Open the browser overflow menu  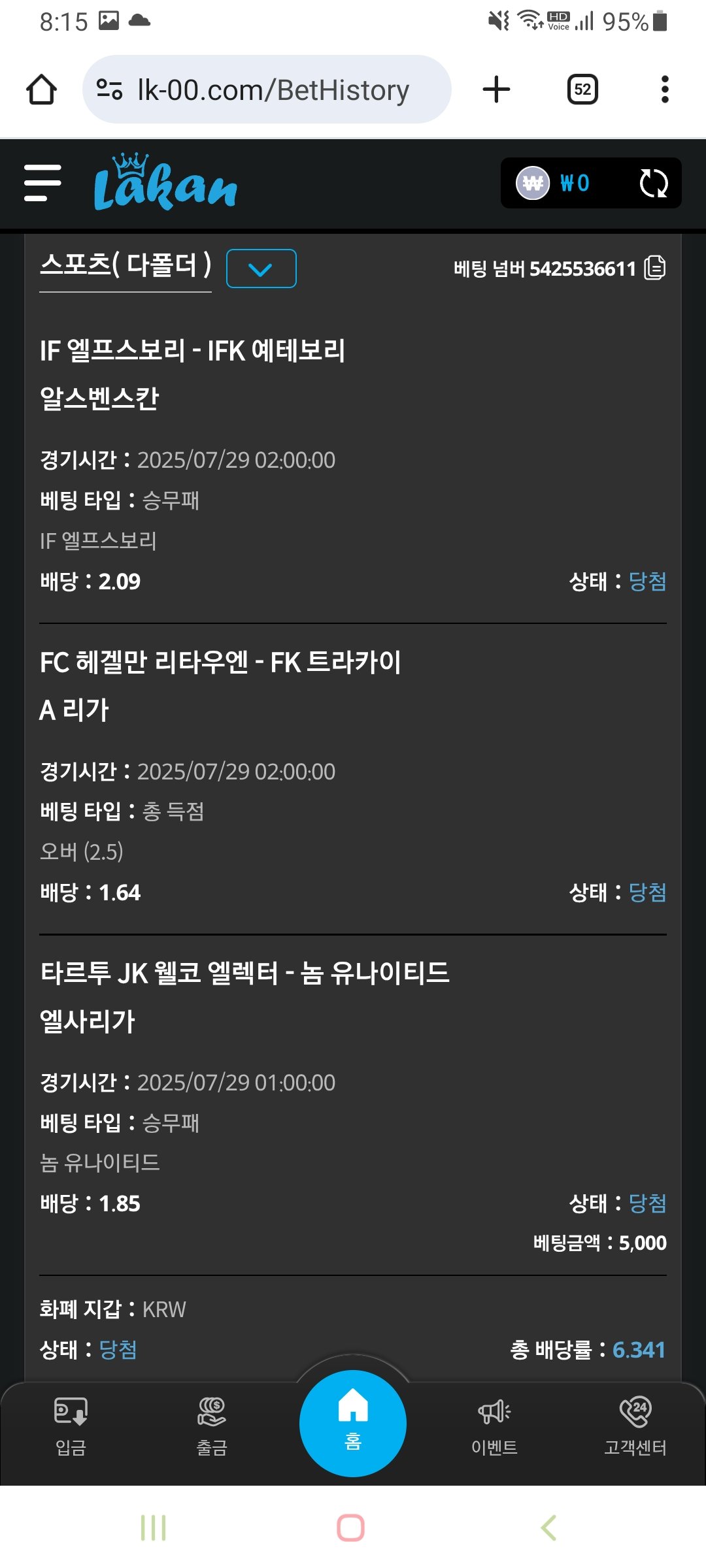coord(665,90)
